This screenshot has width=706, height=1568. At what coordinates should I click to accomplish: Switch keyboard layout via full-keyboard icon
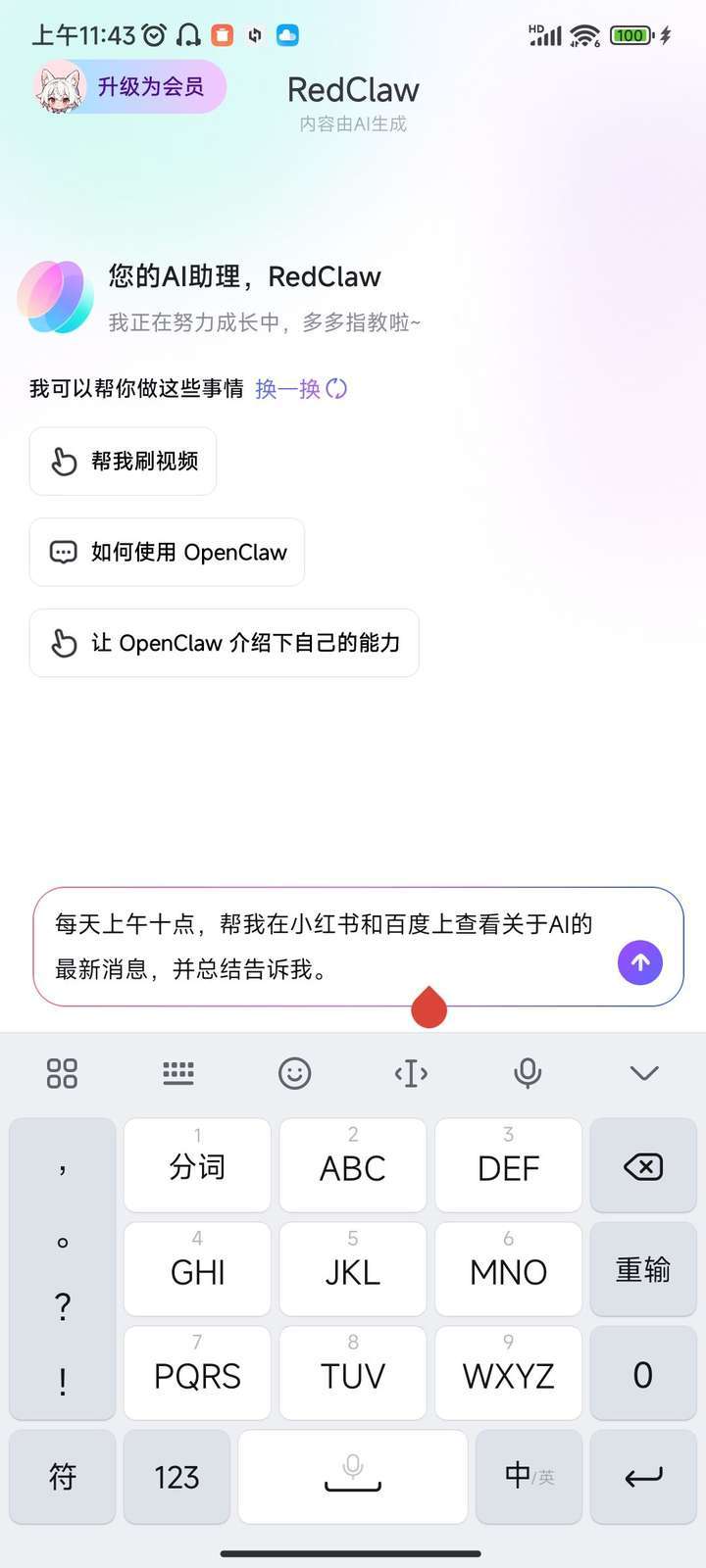coord(177,1073)
